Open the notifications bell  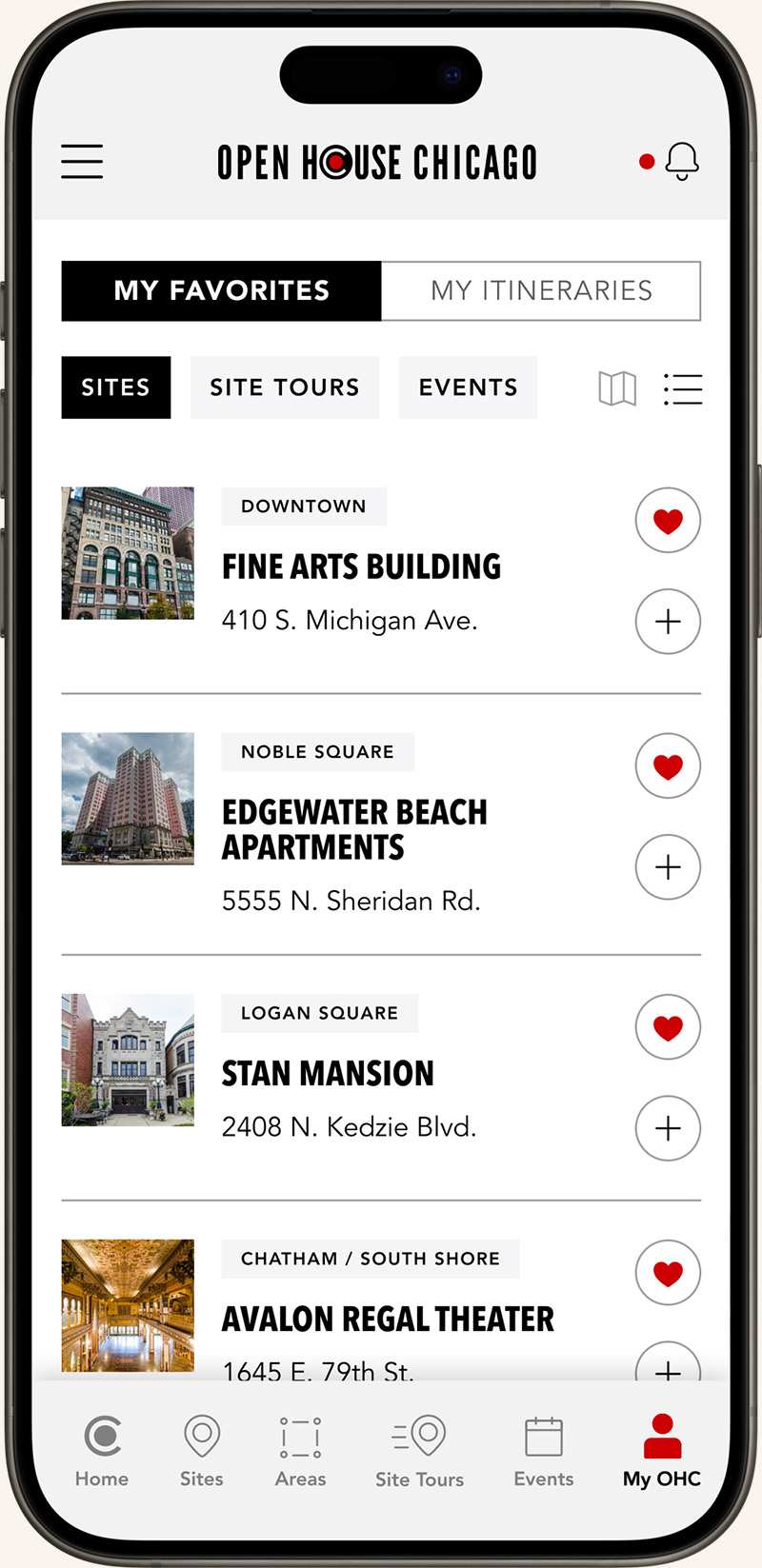tap(681, 162)
